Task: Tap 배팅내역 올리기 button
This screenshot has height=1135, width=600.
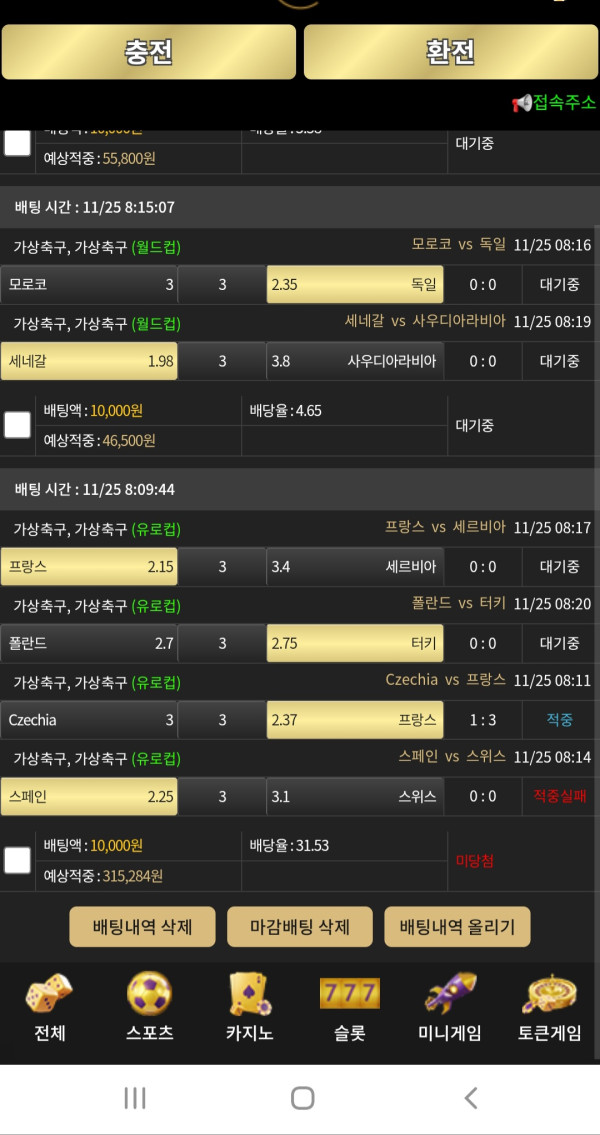Action: pyautogui.click(x=457, y=927)
